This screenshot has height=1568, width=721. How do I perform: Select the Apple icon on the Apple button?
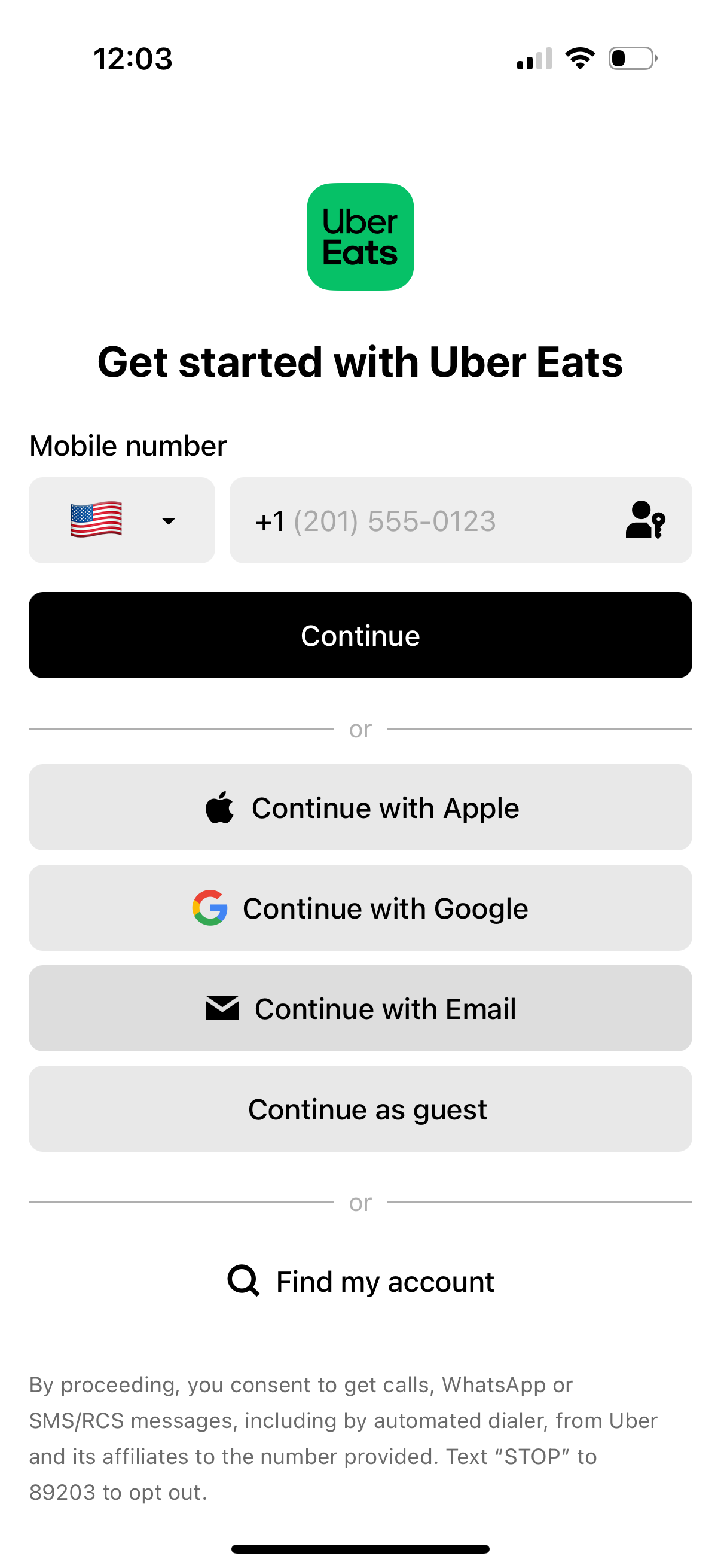click(220, 807)
